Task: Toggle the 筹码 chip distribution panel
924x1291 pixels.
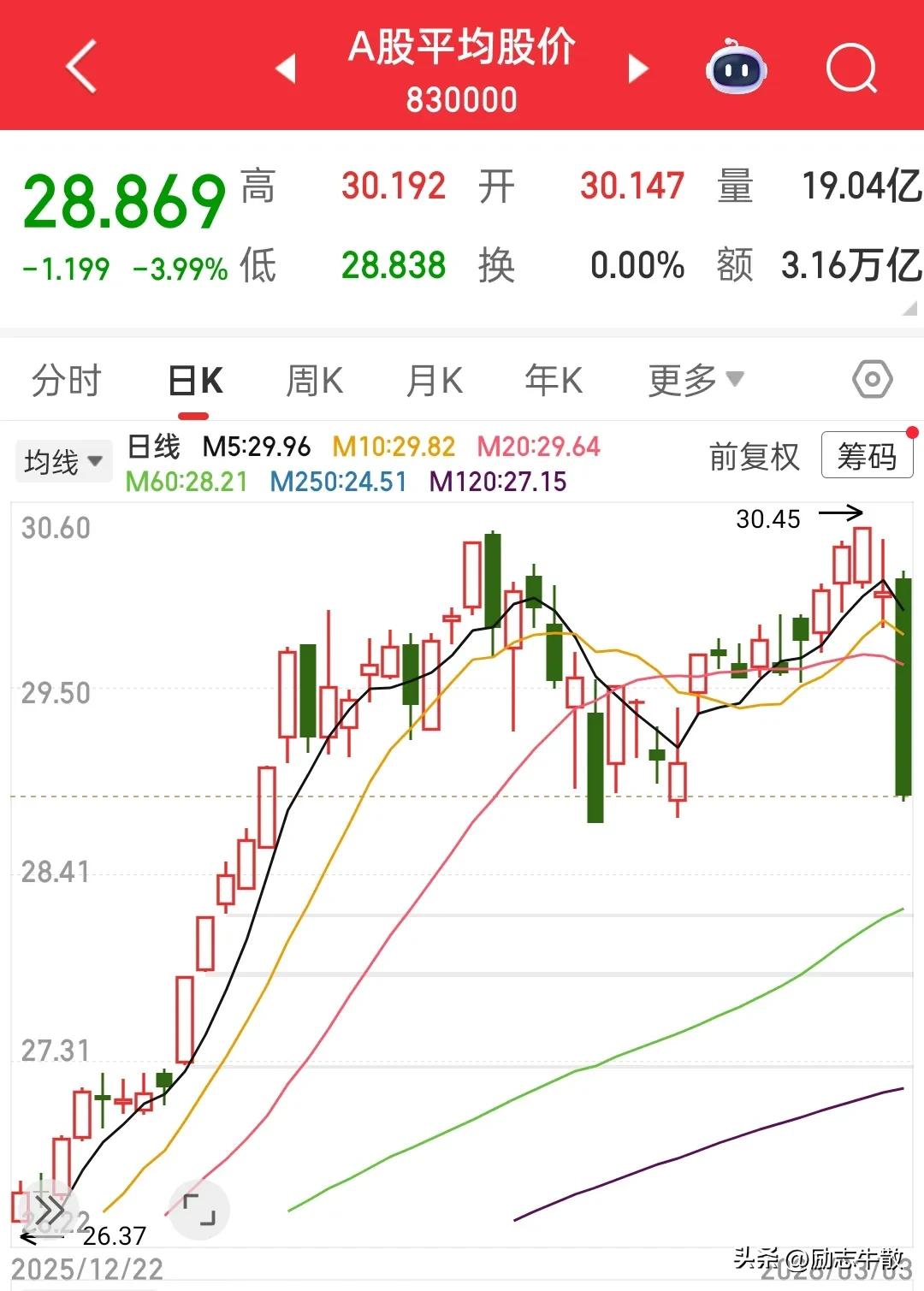Action: pos(867,455)
